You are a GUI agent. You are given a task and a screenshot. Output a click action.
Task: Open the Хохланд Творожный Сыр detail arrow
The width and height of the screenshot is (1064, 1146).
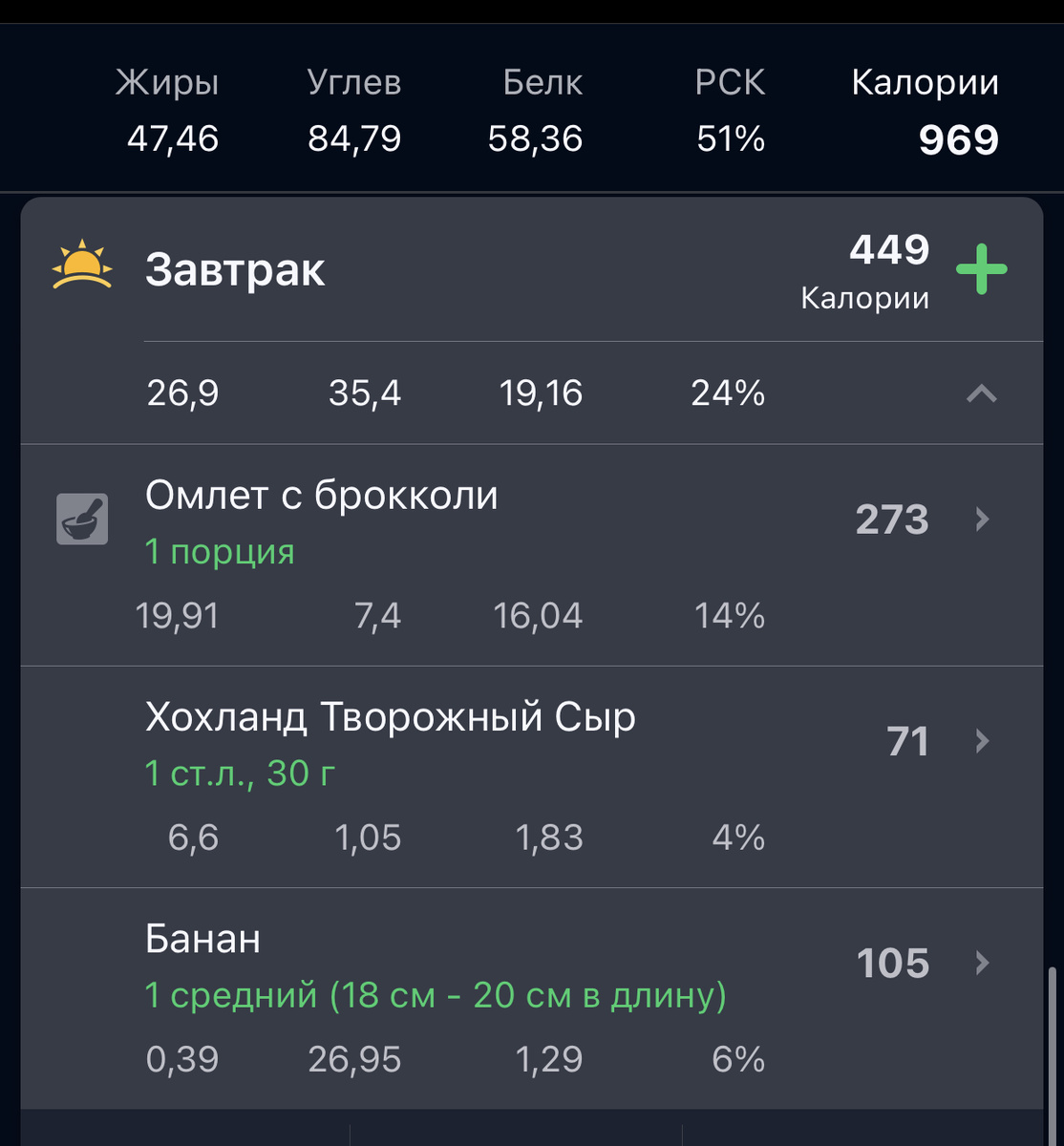[x=984, y=742]
